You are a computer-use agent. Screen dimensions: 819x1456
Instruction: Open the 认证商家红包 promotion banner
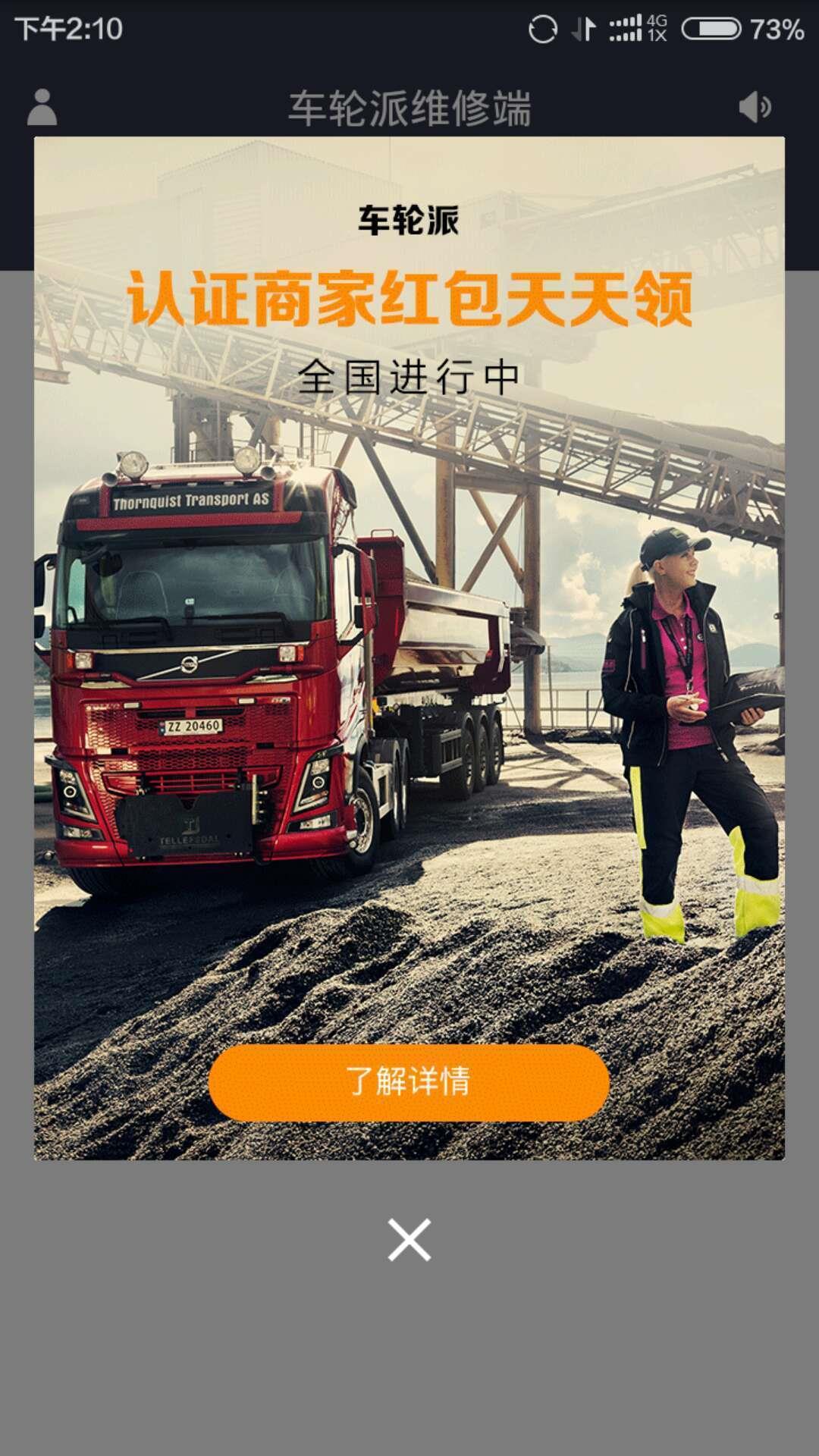click(409, 607)
